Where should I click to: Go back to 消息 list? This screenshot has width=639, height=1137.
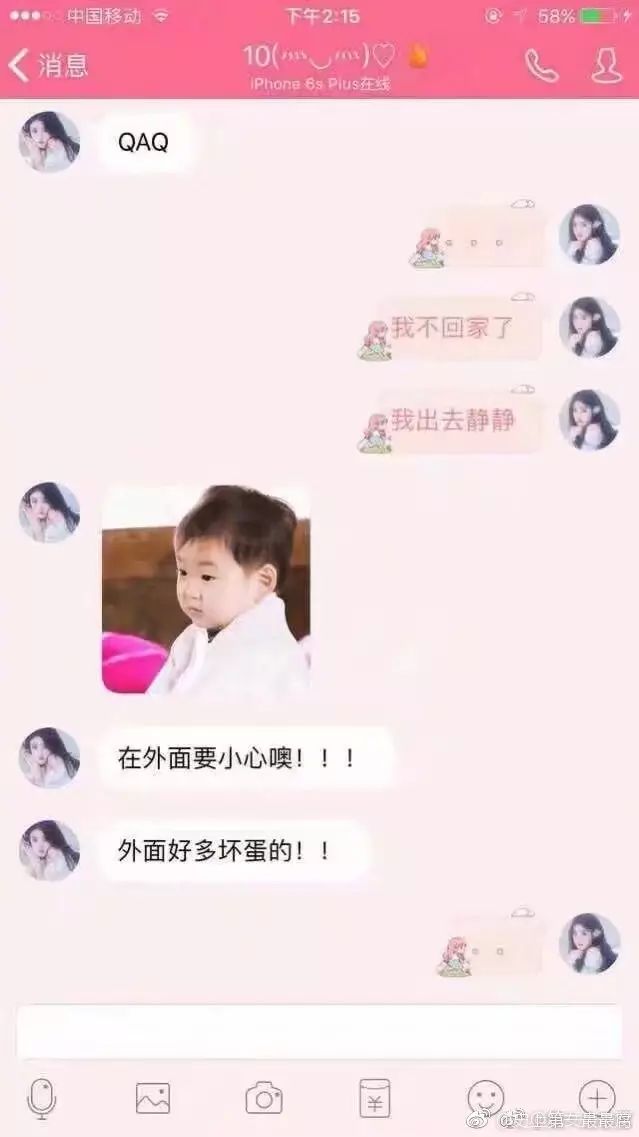pos(48,66)
